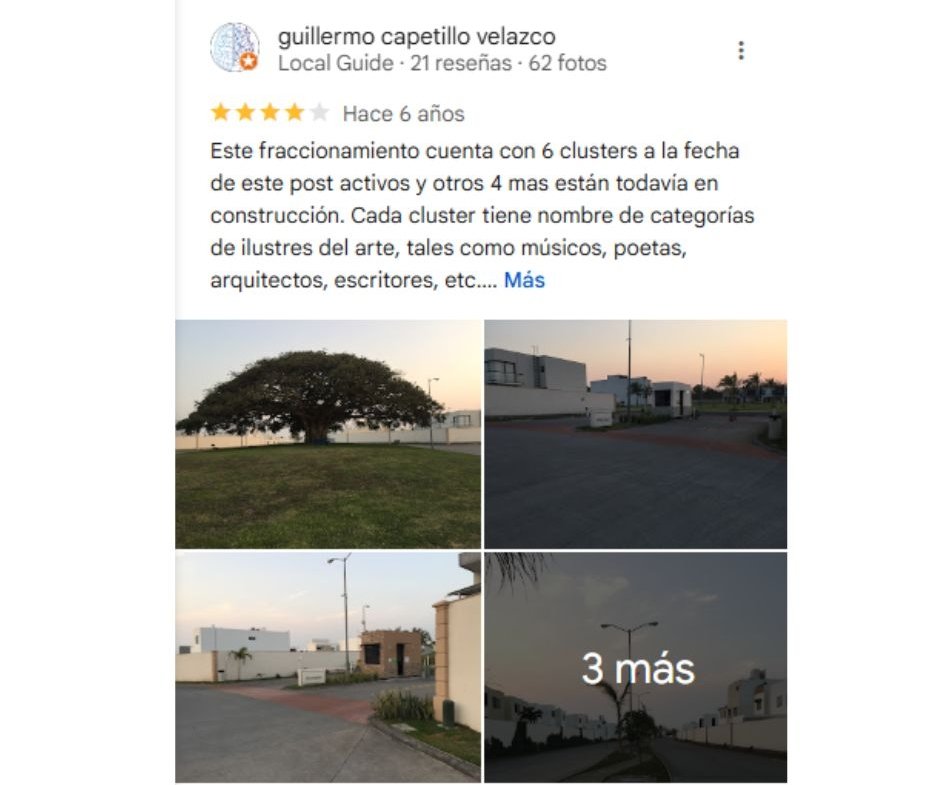Open the sunset street photo with palm trees
This screenshot has height=785, width=940.
pos(635,434)
